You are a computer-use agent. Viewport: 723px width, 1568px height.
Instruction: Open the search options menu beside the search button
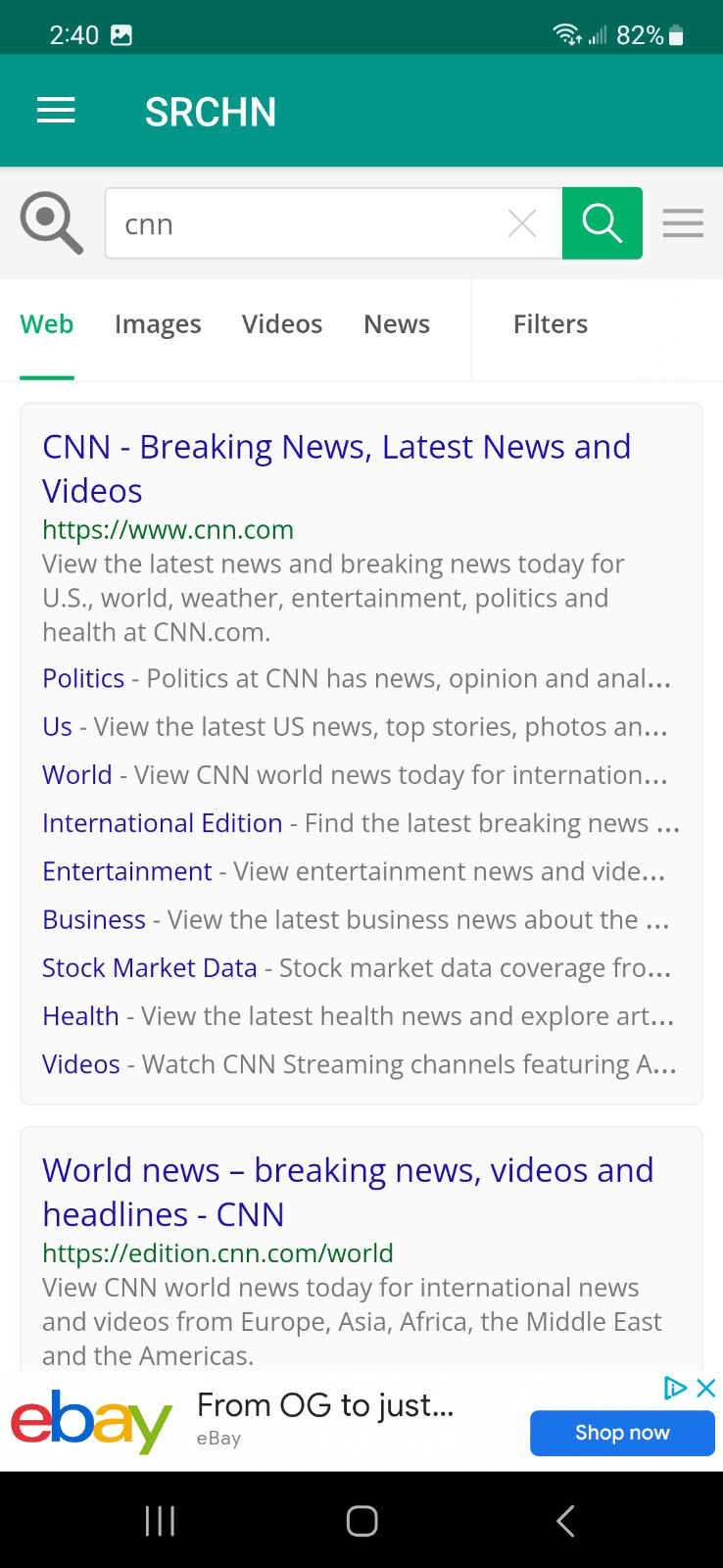[683, 223]
